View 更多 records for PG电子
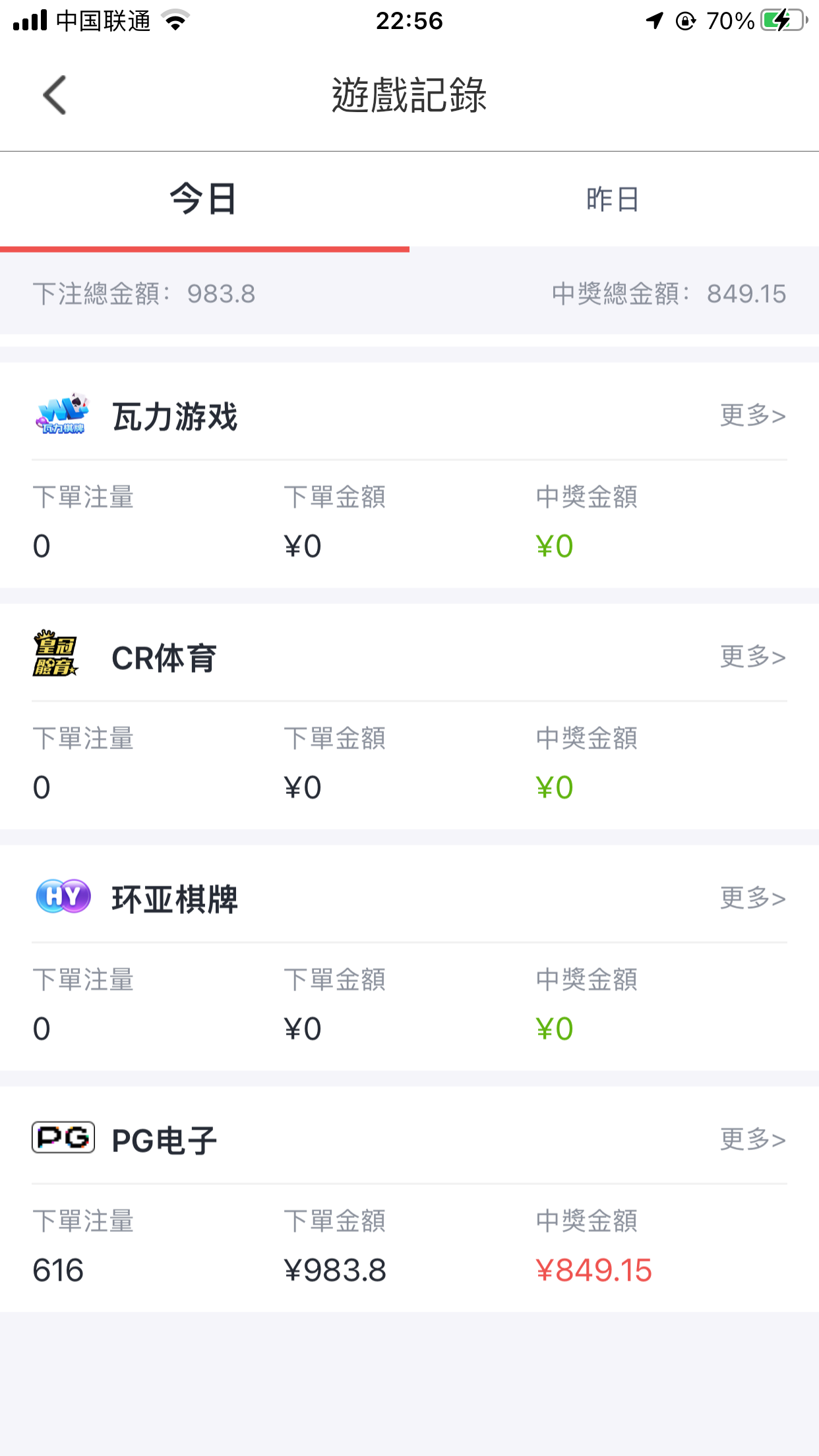The height and width of the screenshot is (1456, 819). click(x=752, y=1139)
